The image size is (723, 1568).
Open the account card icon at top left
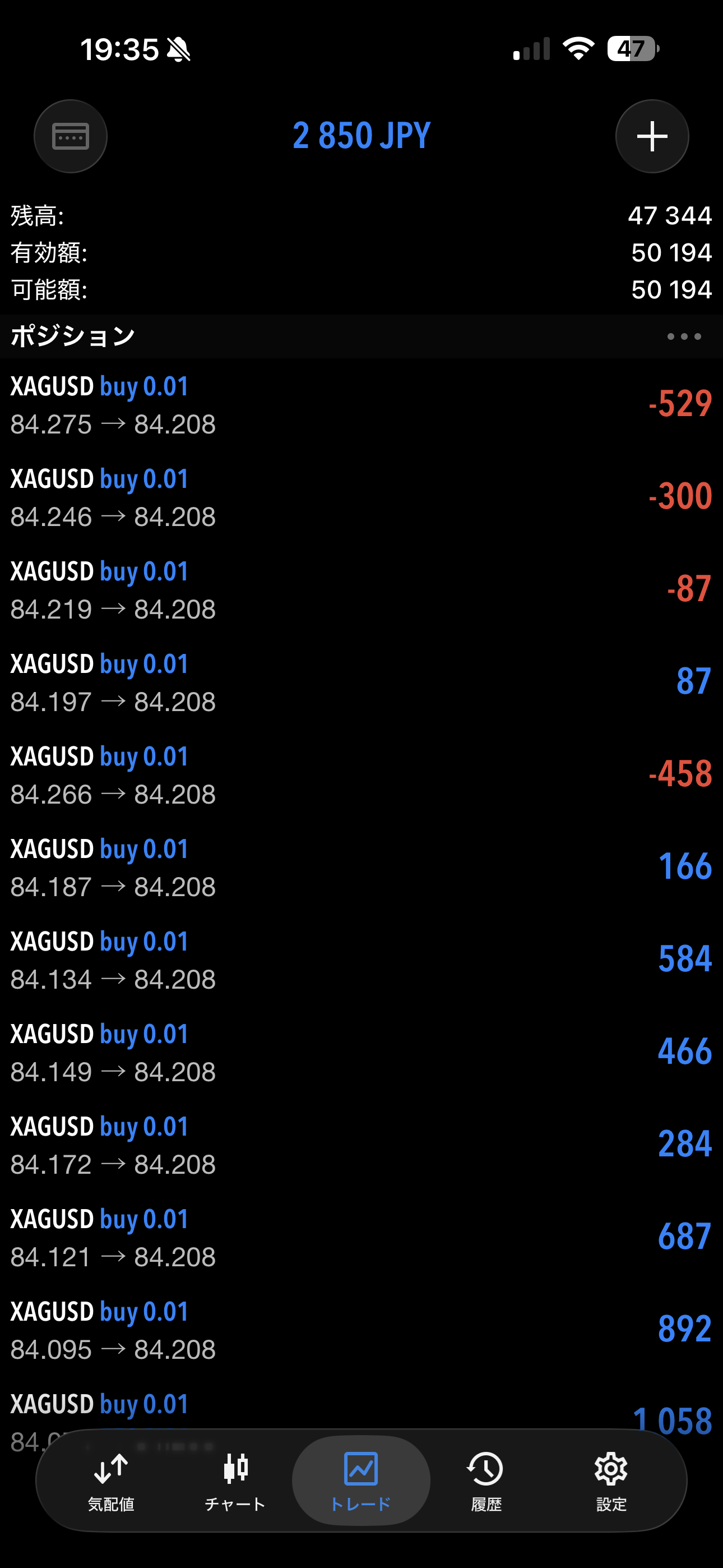71,136
